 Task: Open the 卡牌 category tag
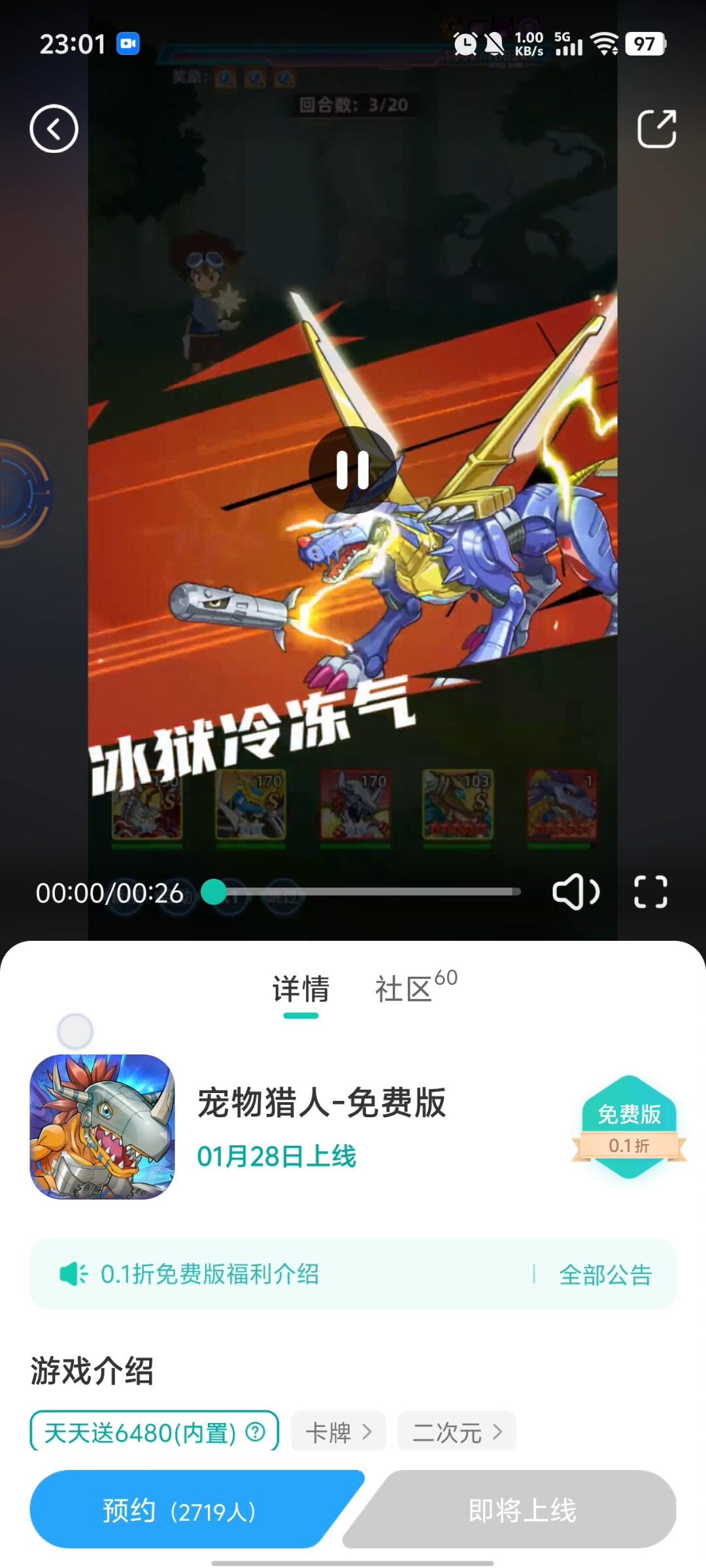point(338,1432)
